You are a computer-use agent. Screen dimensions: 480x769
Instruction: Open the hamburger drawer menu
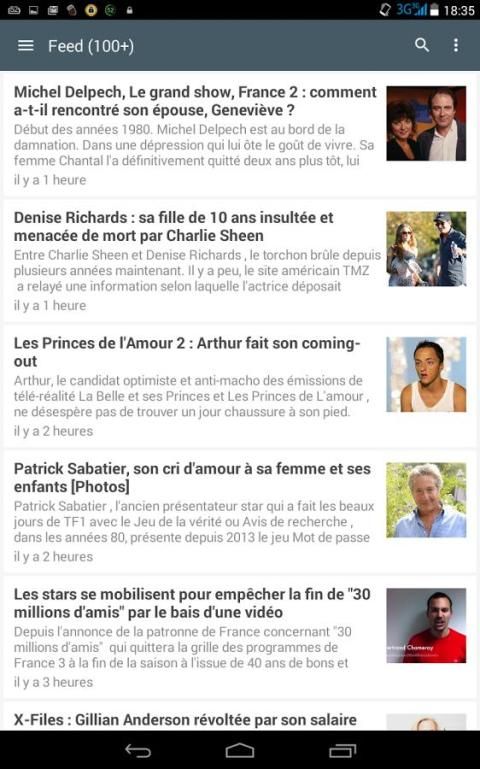pos(25,46)
